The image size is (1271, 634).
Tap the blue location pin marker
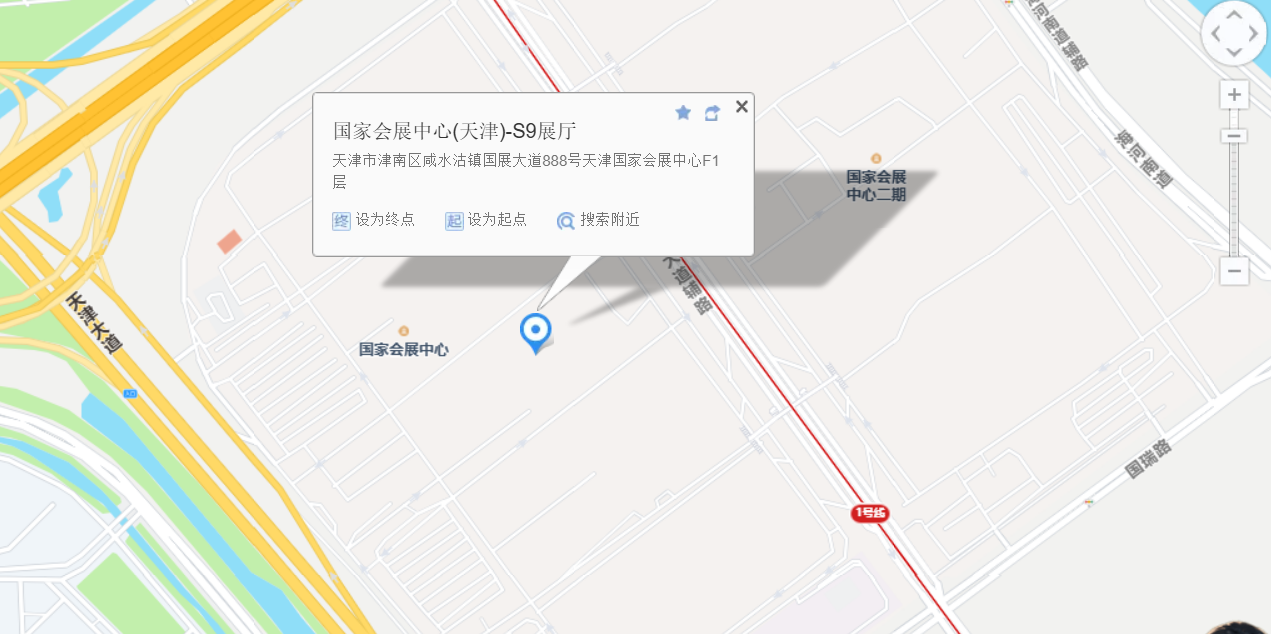(x=536, y=330)
